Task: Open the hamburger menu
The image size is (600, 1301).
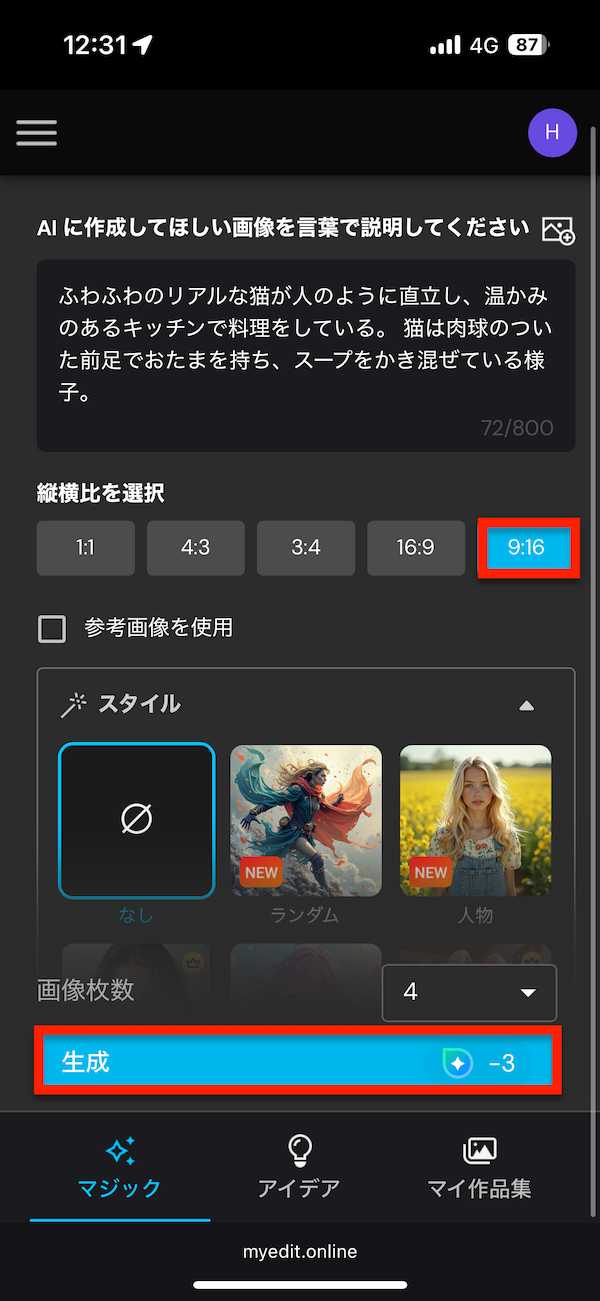Action: coord(36,133)
